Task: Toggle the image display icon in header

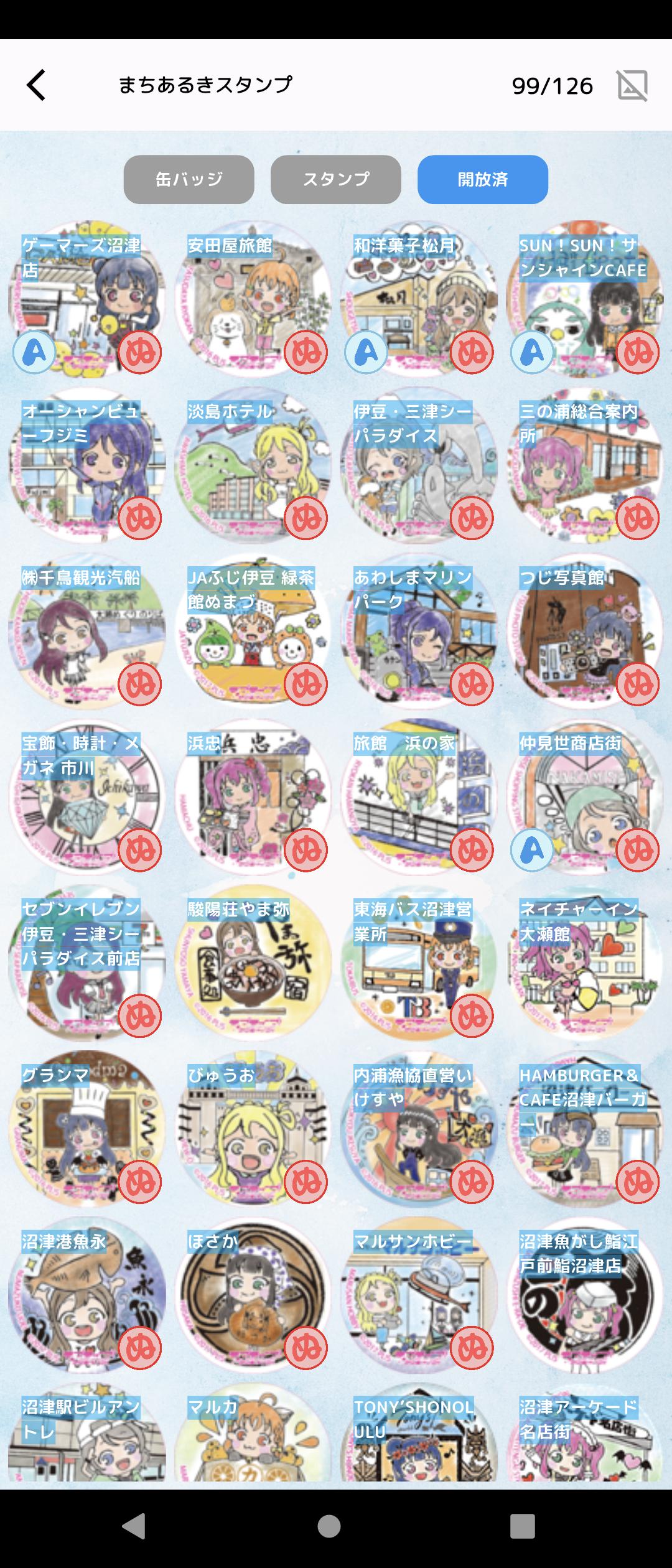Action: point(632,85)
